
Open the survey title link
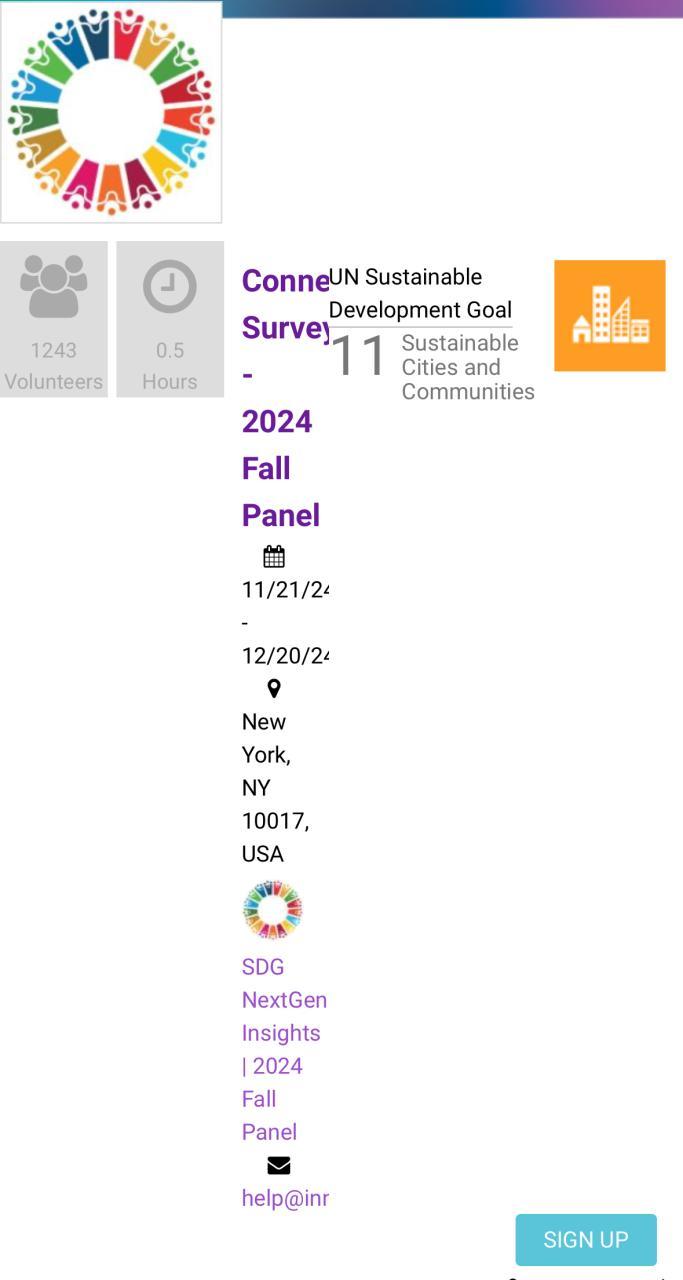click(x=285, y=398)
